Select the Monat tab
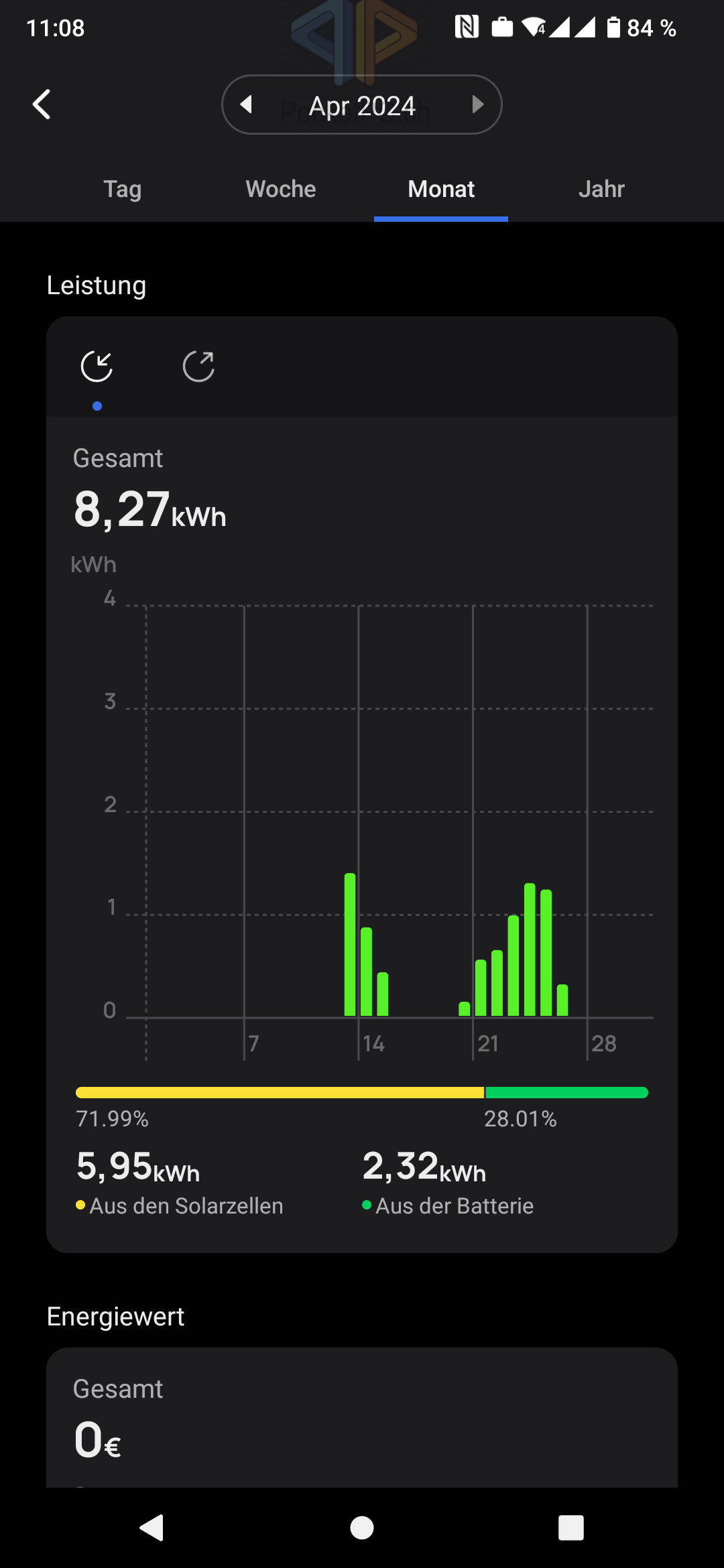724x1568 pixels. coord(441,190)
